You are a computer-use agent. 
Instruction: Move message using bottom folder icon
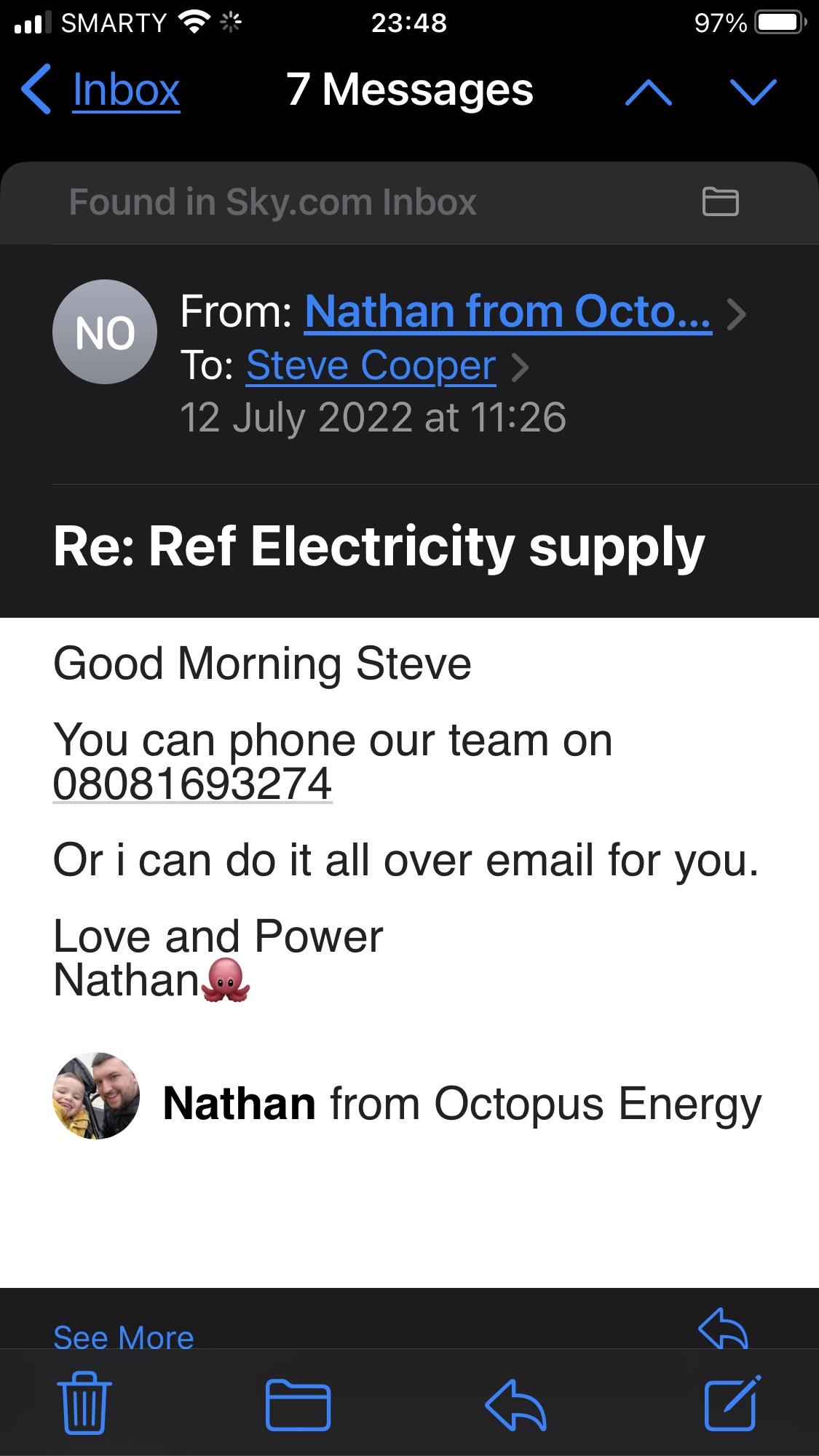[298, 1404]
